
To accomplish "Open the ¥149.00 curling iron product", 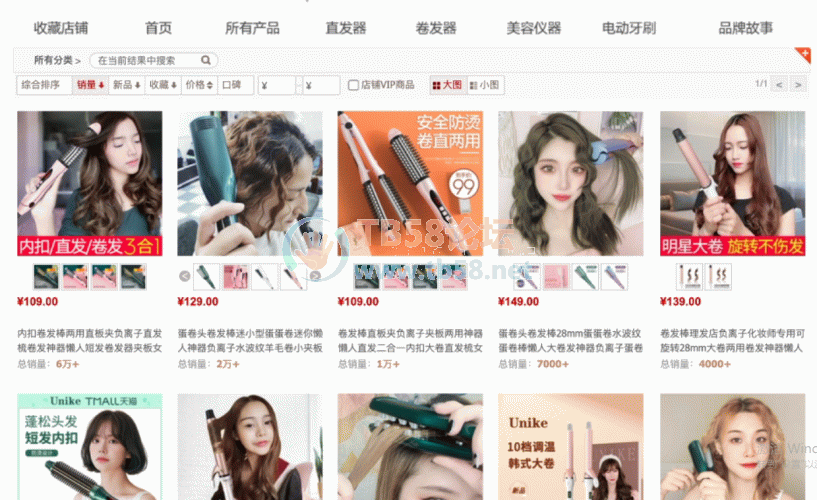I will coord(570,183).
